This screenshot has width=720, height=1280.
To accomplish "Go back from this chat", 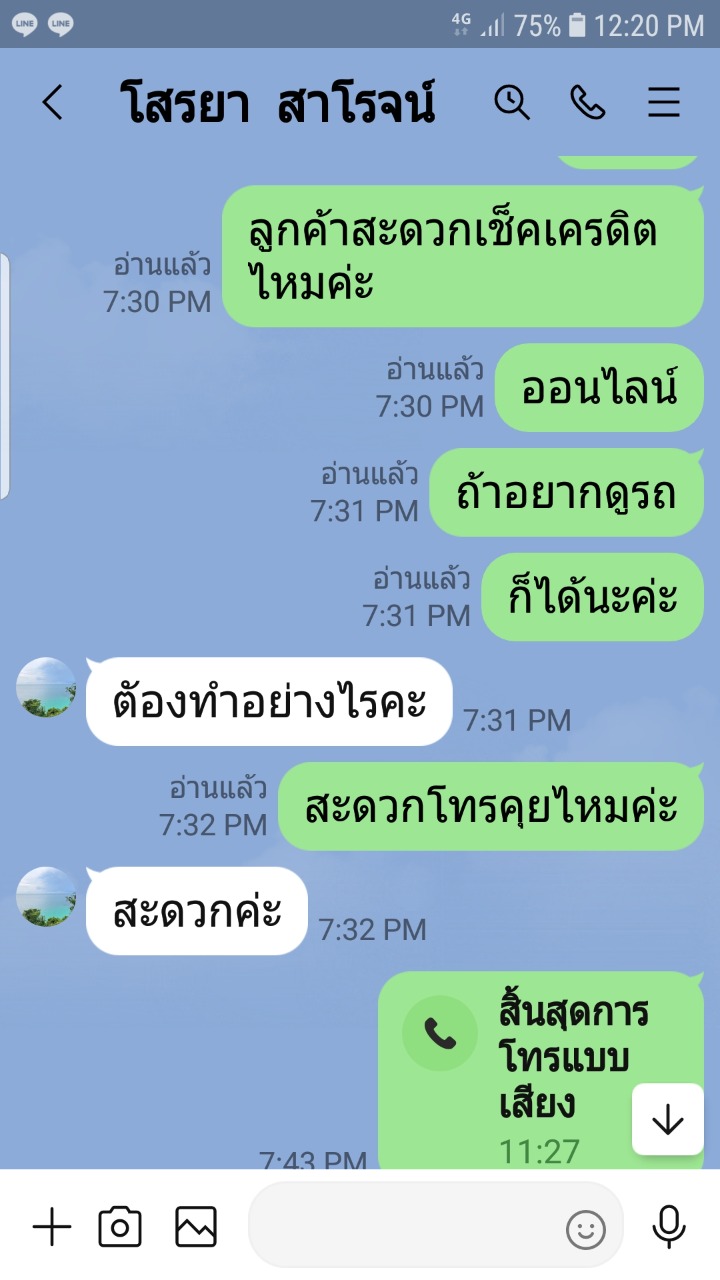I will (x=52, y=102).
